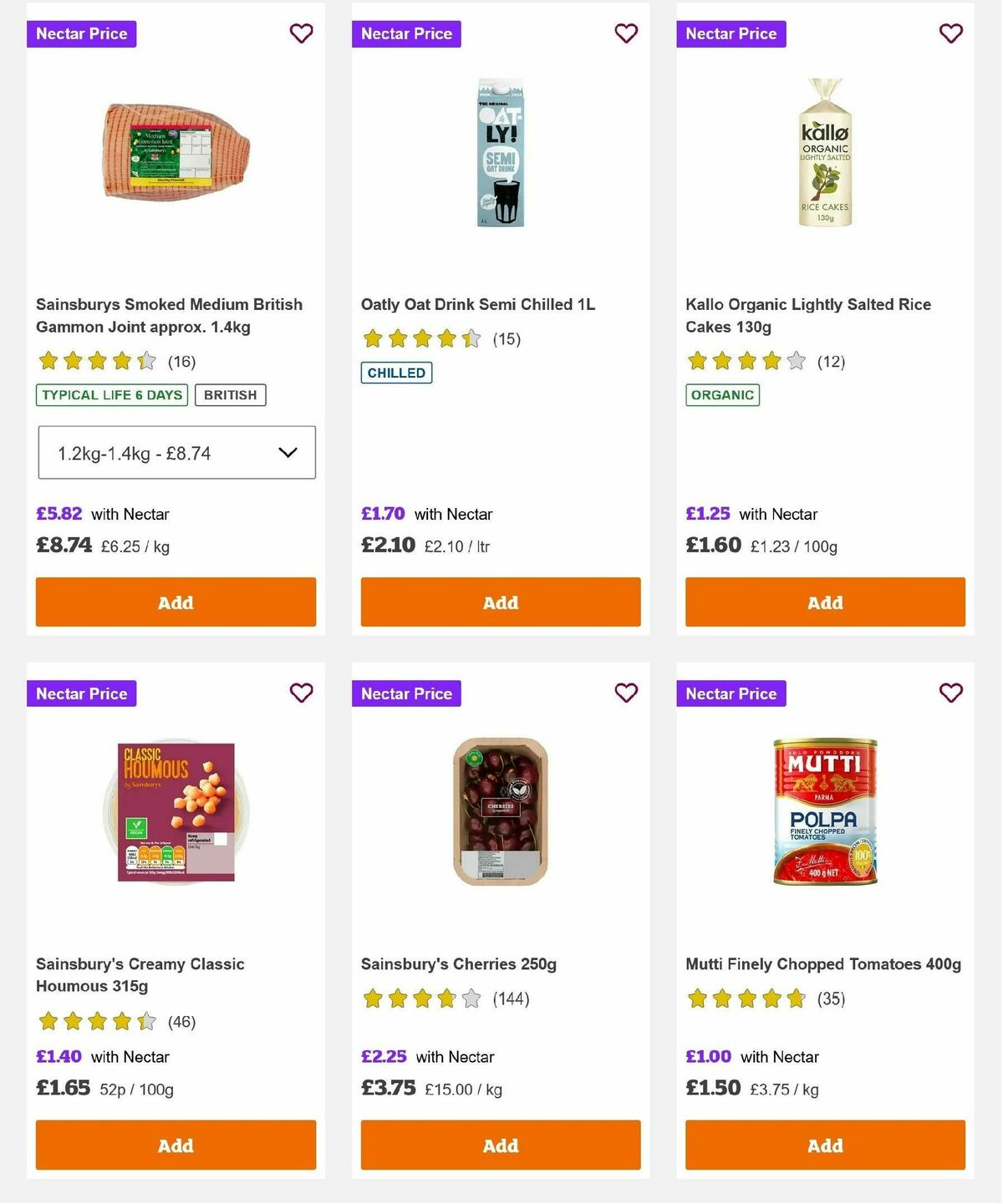The height and width of the screenshot is (1204, 1003).
Task: Open the gammon weight selection dropdown
Action: point(176,453)
